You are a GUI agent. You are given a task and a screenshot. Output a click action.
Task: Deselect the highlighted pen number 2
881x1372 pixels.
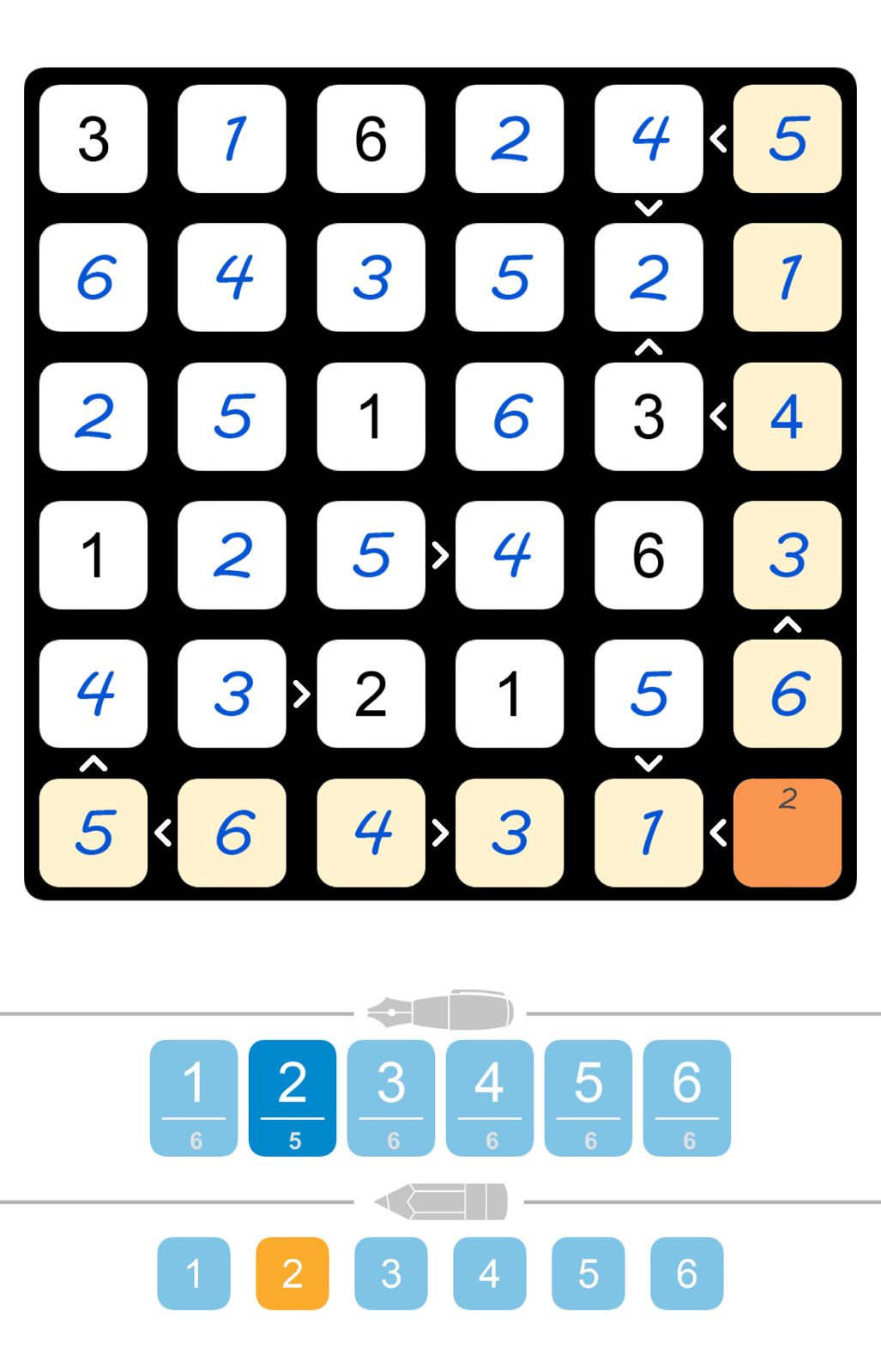coord(293,1093)
